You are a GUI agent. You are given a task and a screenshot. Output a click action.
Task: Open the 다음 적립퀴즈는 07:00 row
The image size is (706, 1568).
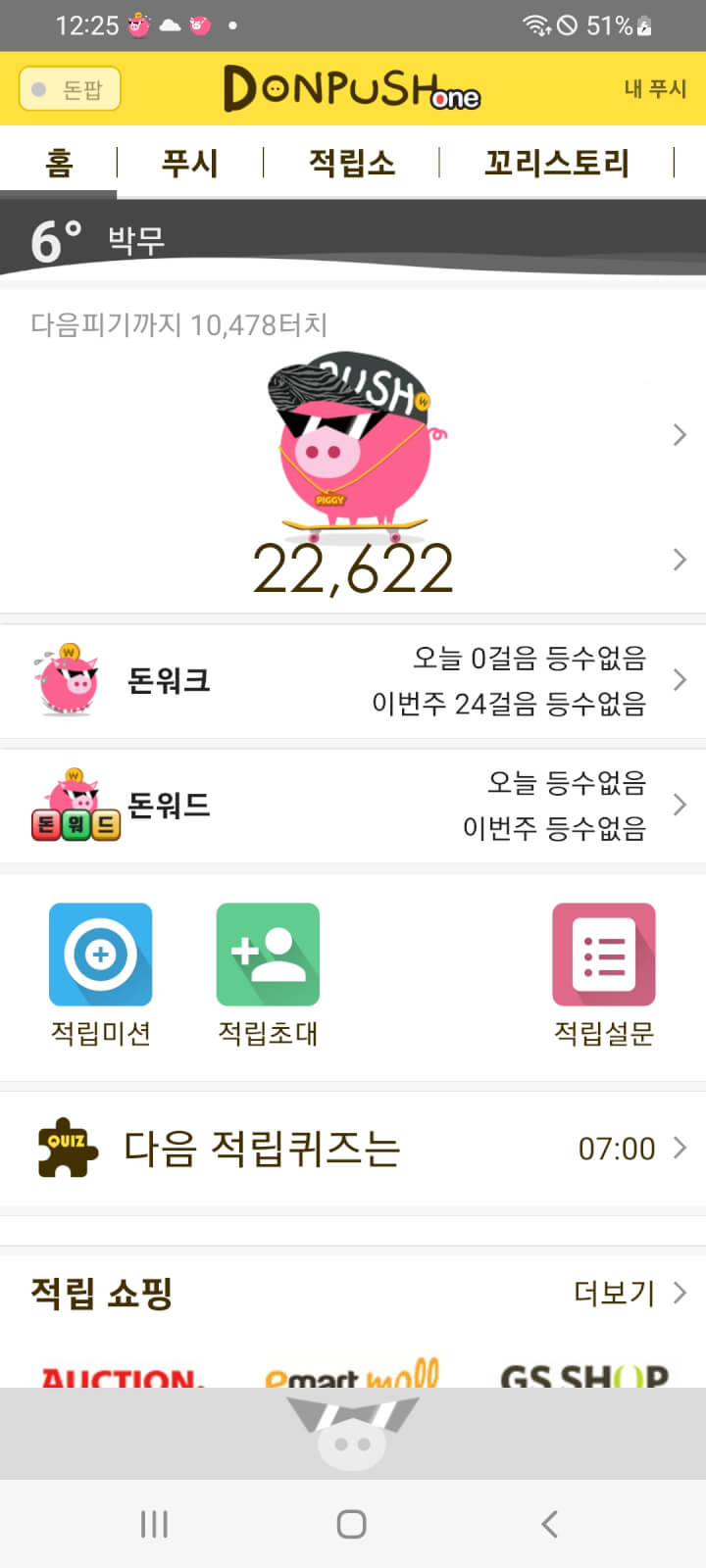coord(353,1148)
